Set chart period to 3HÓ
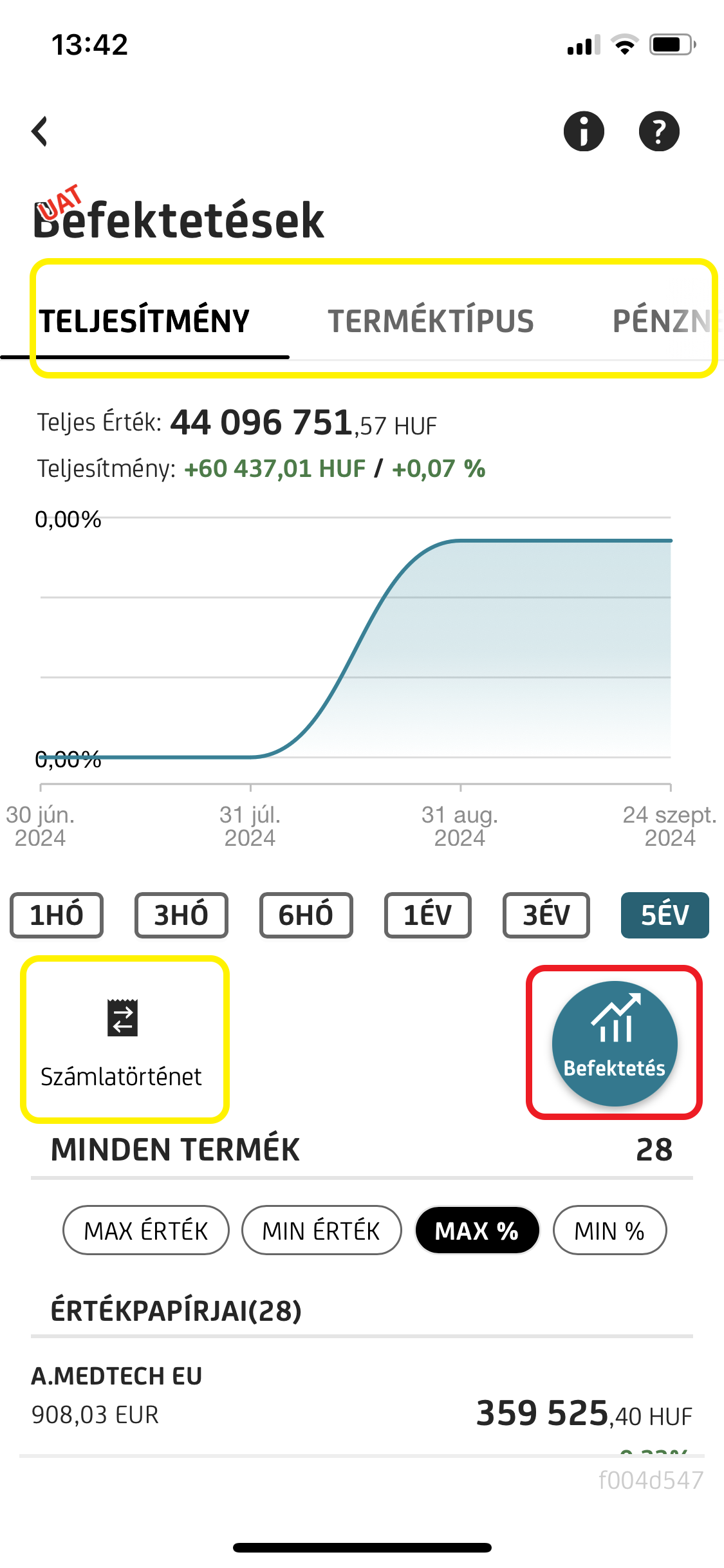The height and width of the screenshot is (1568, 724). 181,915
